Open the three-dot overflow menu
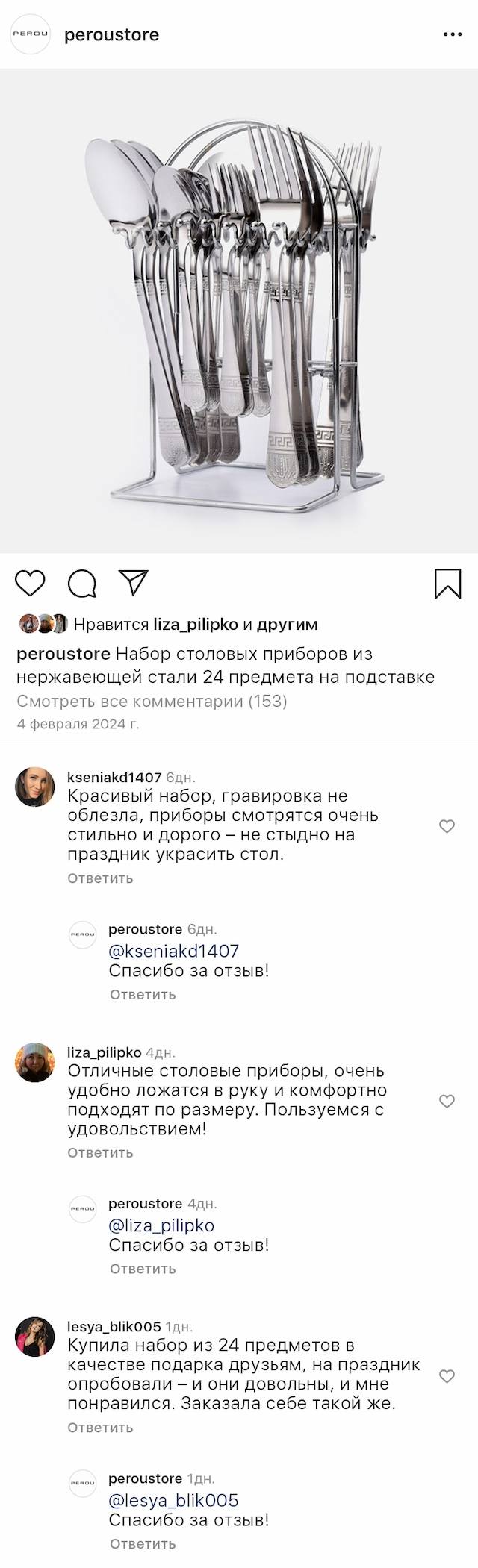This screenshot has height=1568, width=478. coord(453,34)
